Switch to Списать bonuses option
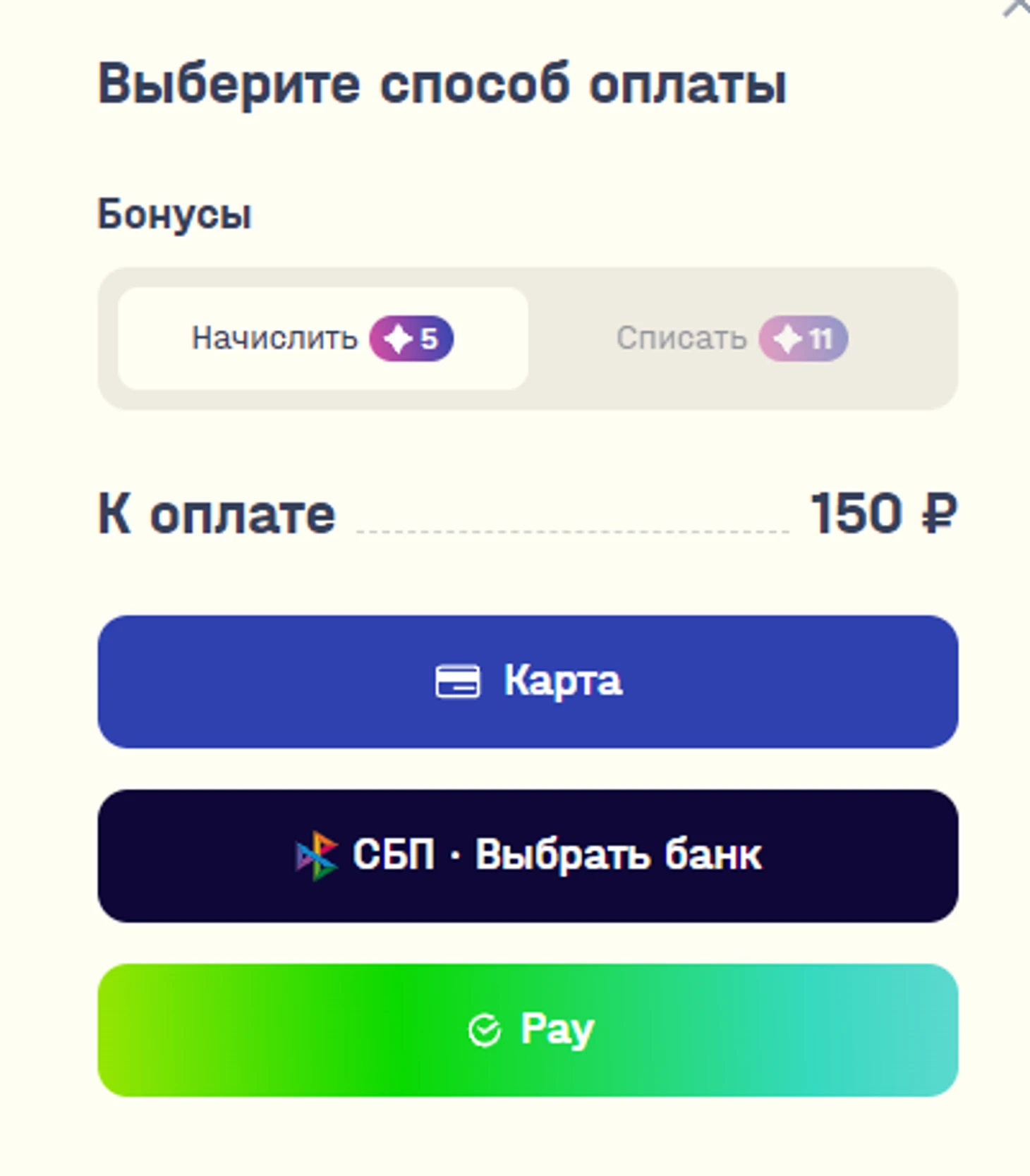This screenshot has width=1030, height=1176. click(732, 339)
